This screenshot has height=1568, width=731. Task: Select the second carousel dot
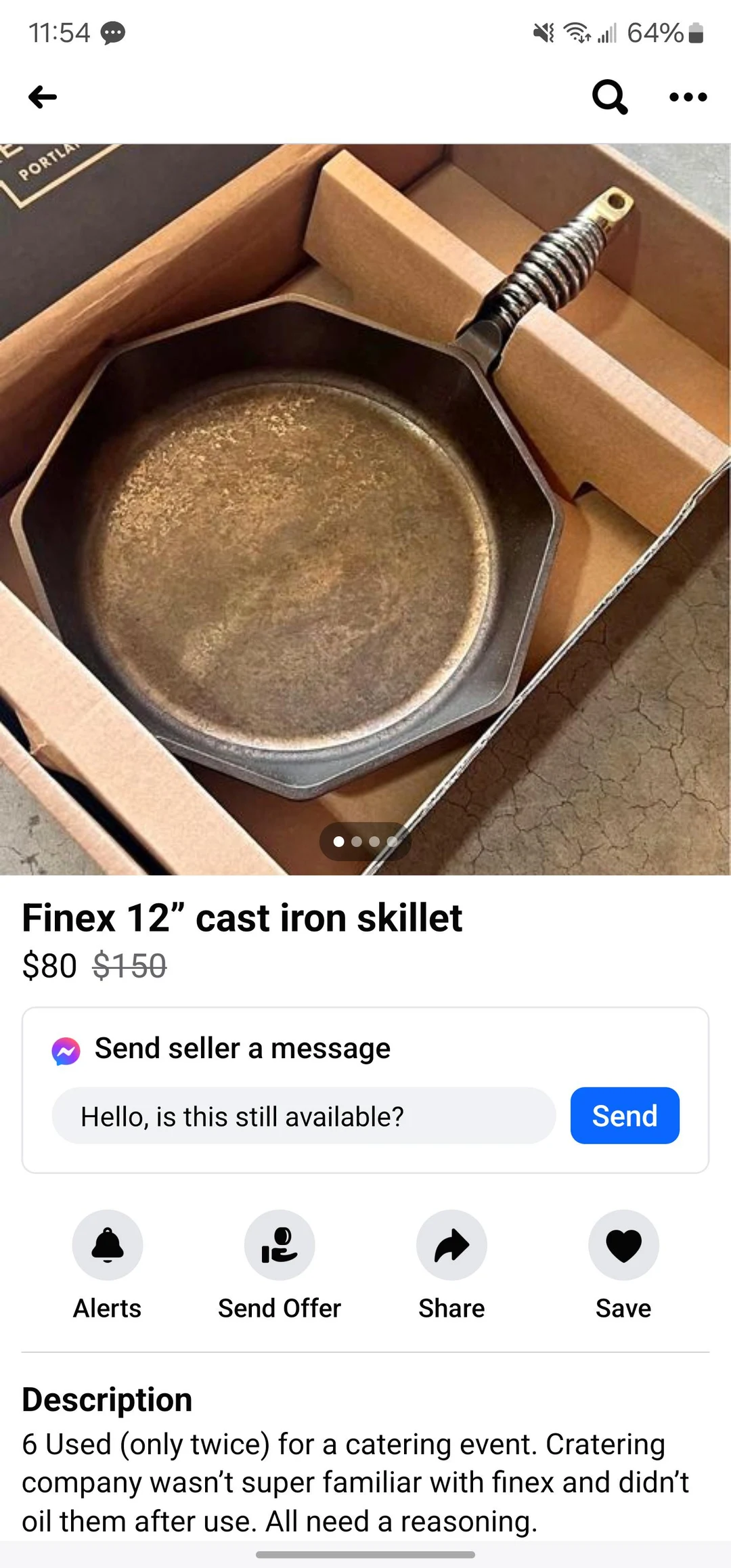tap(357, 842)
